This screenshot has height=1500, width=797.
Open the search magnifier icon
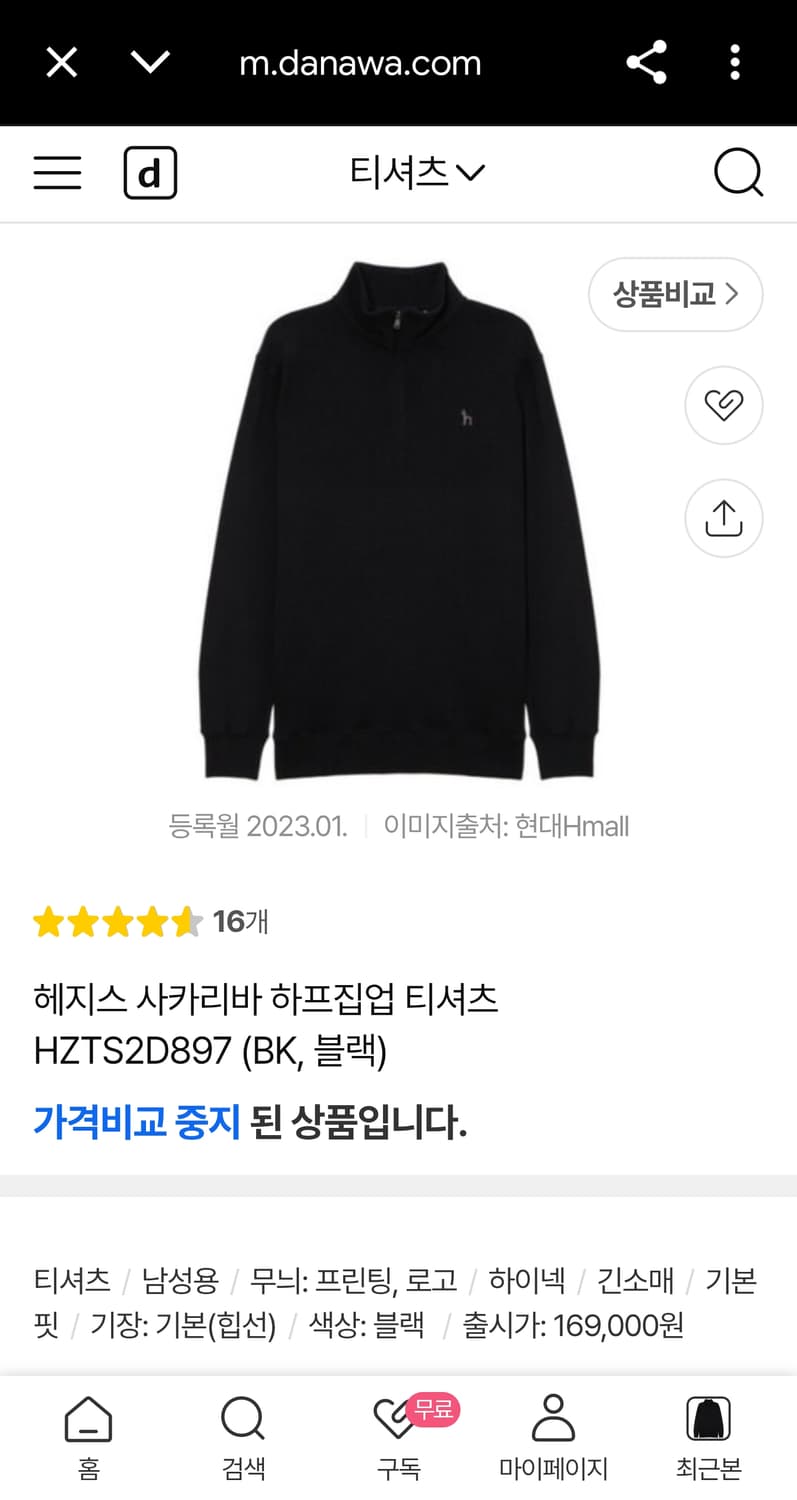[x=738, y=171]
